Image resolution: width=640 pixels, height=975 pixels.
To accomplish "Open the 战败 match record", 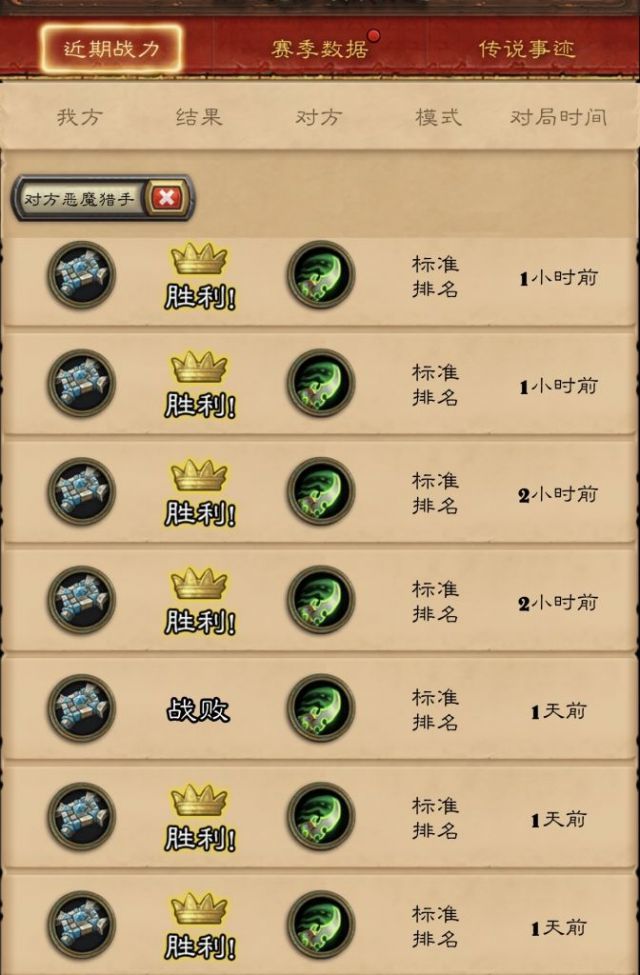I will click(320, 710).
